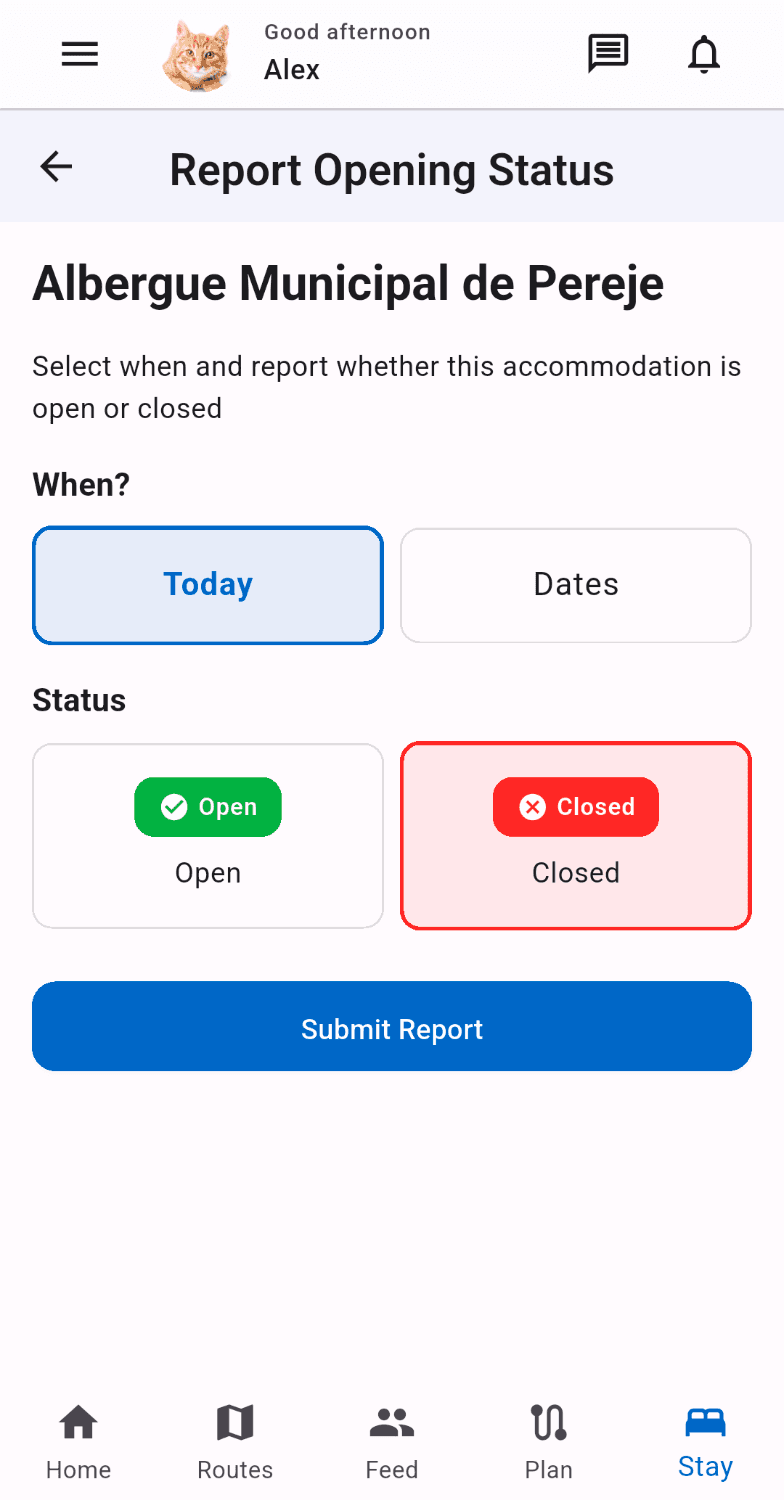
Task: Open the Plan tab
Action: pos(548,1442)
